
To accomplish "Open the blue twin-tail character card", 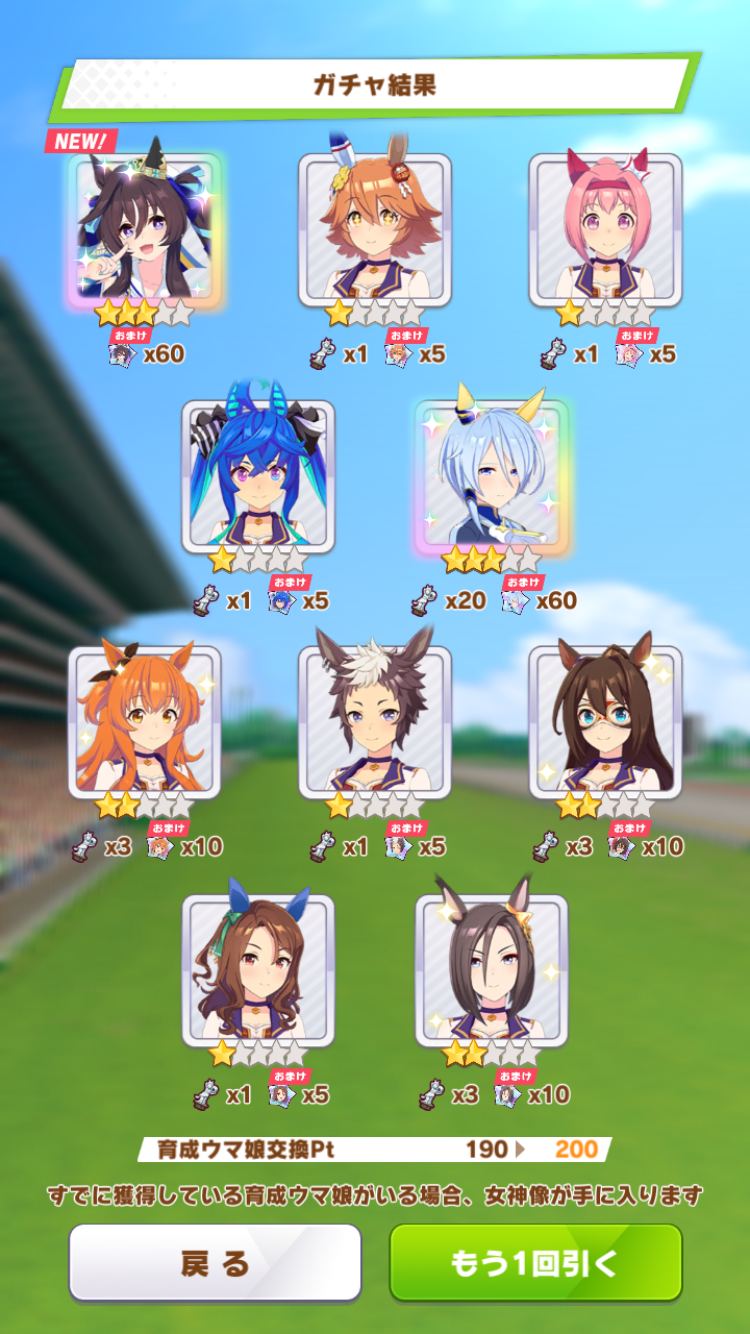I will point(258,477).
